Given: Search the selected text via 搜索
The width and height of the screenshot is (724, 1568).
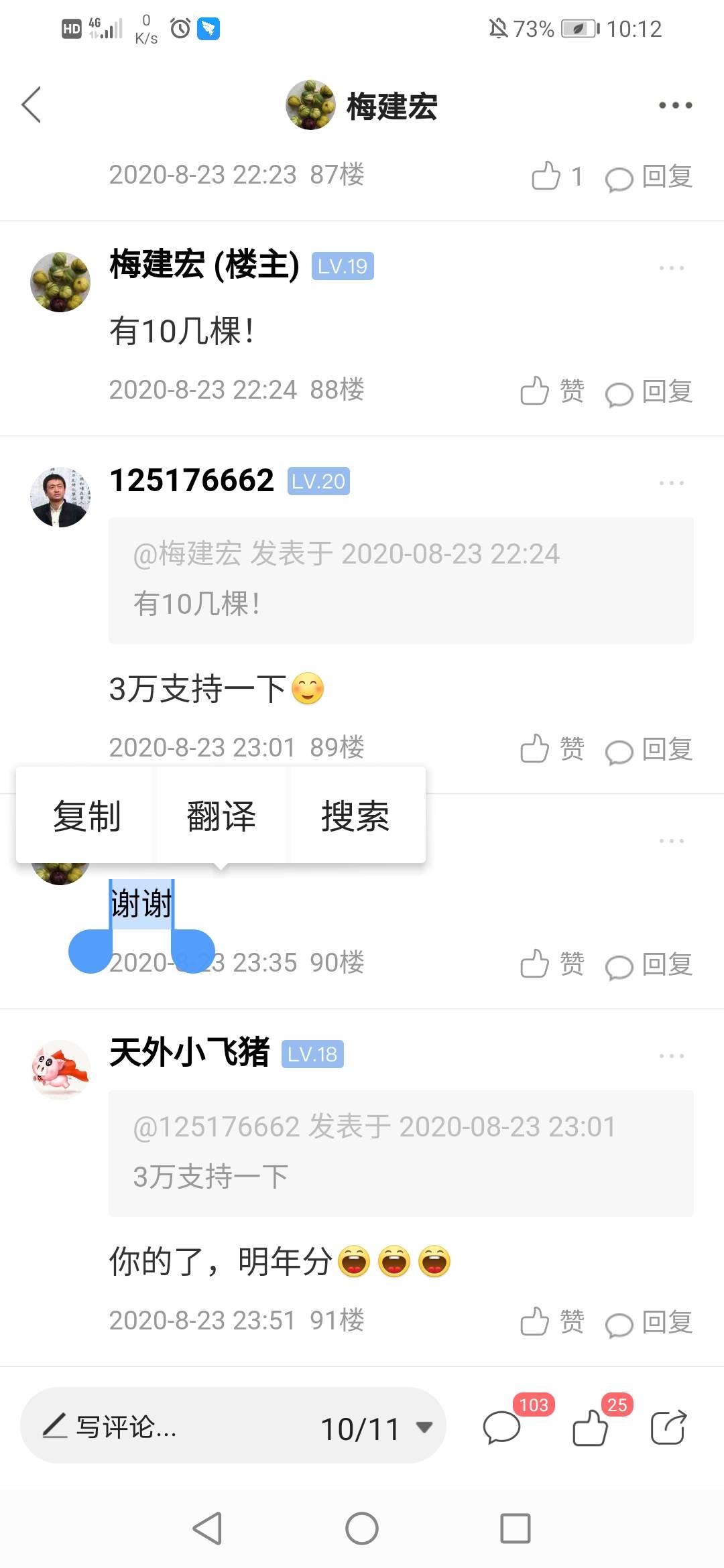Looking at the screenshot, I should point(355,816).
